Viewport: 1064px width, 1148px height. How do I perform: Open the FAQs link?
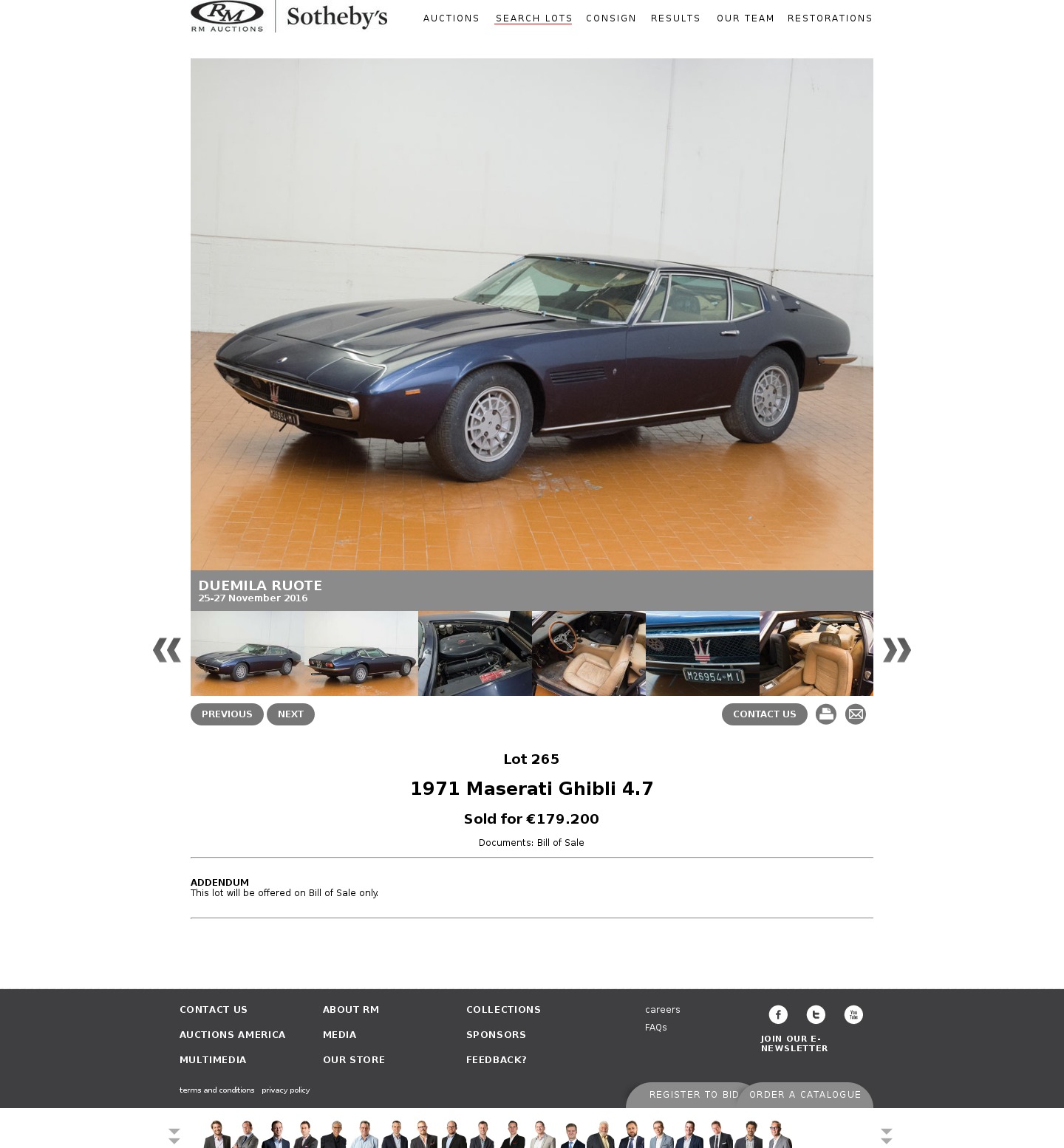(x=656, y=1028)
